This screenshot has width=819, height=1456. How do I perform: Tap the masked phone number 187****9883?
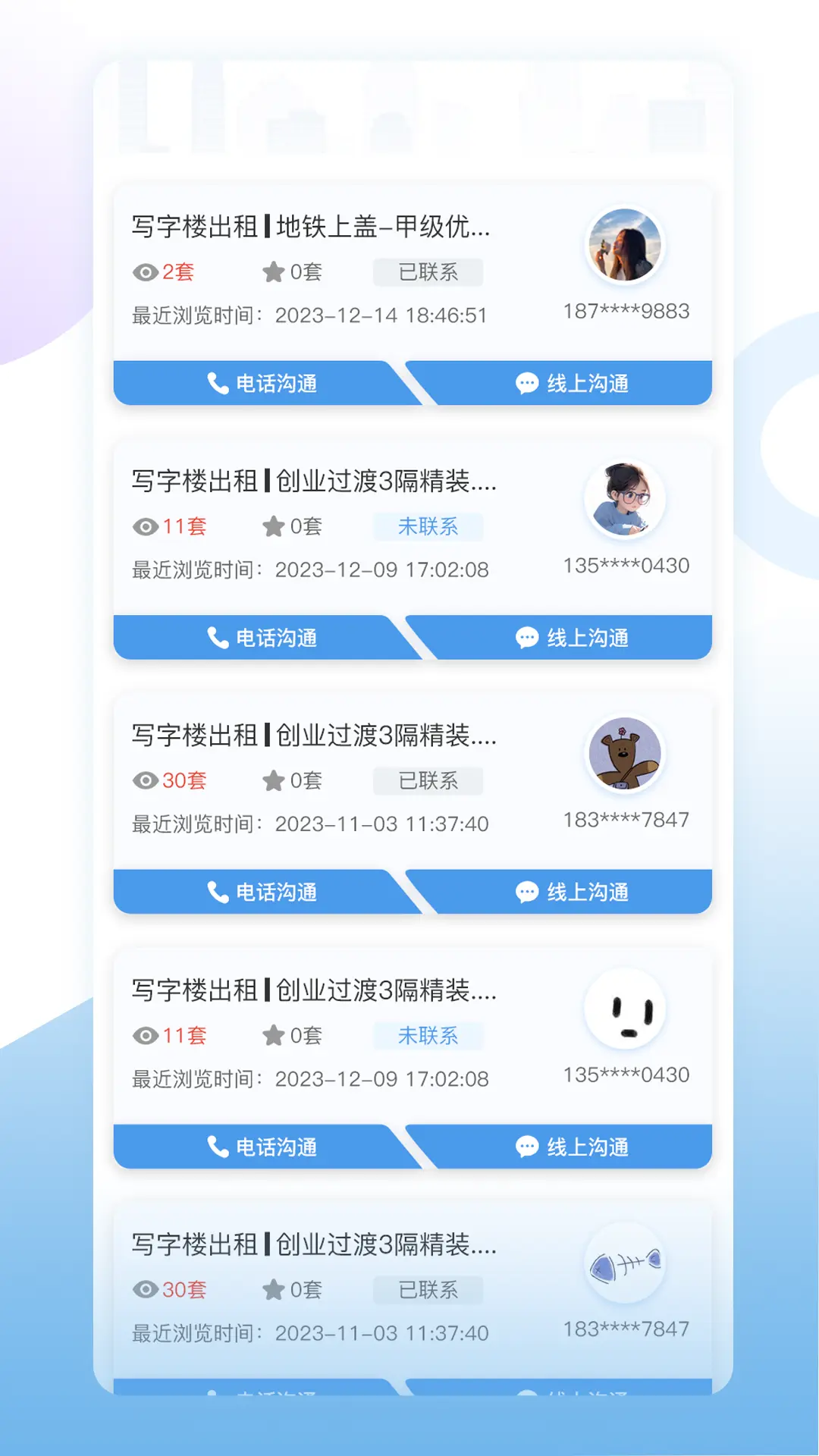(x=624, y=310)
